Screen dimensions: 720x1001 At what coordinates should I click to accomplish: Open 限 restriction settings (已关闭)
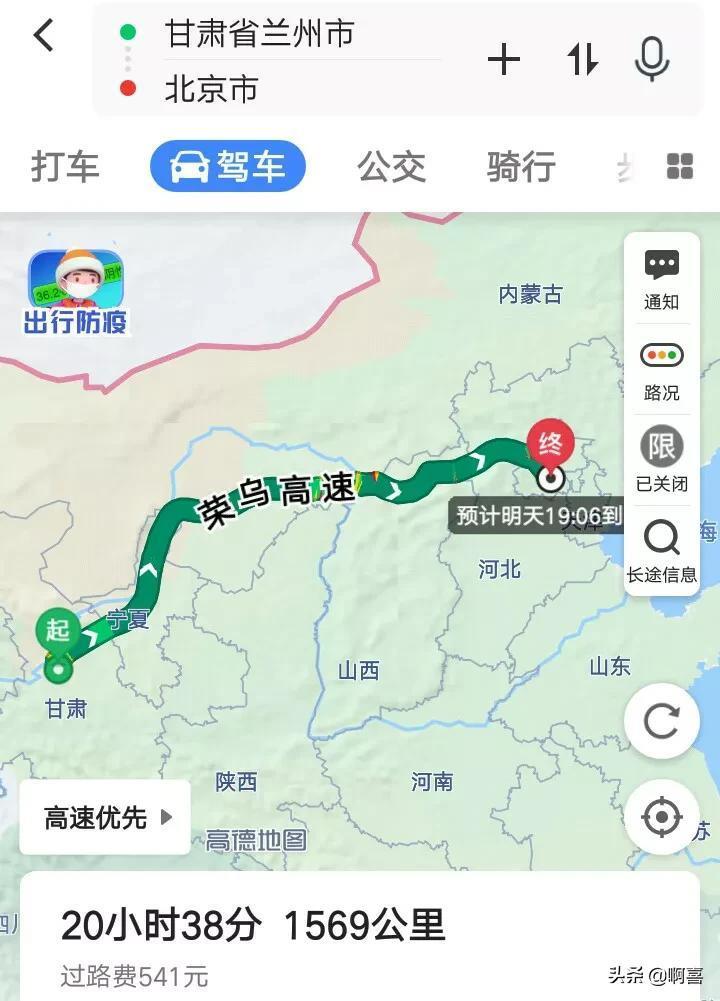661,460
